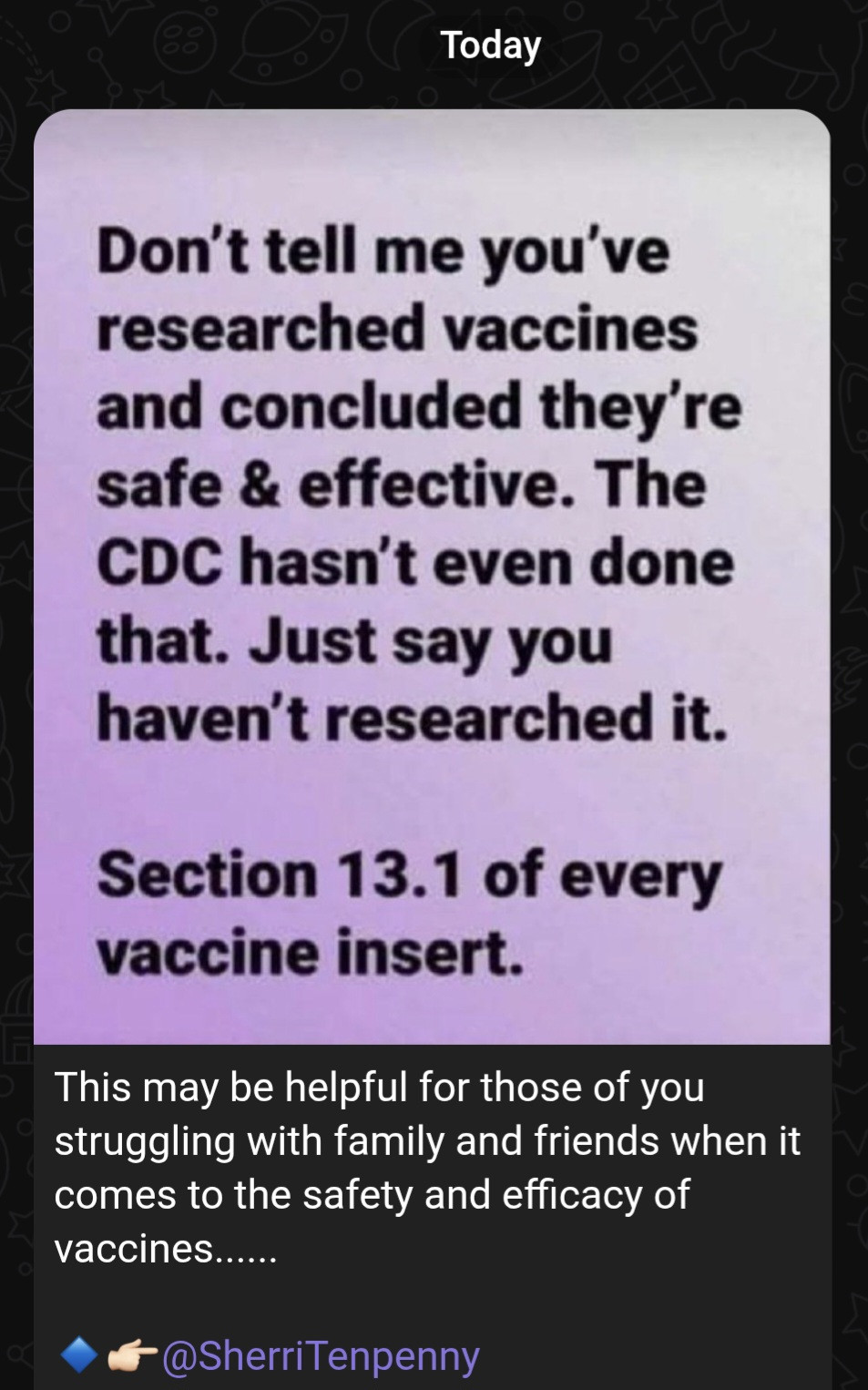Open the @SherriTenpenny mention link
868x1390 pixels.
point(320,1355)
